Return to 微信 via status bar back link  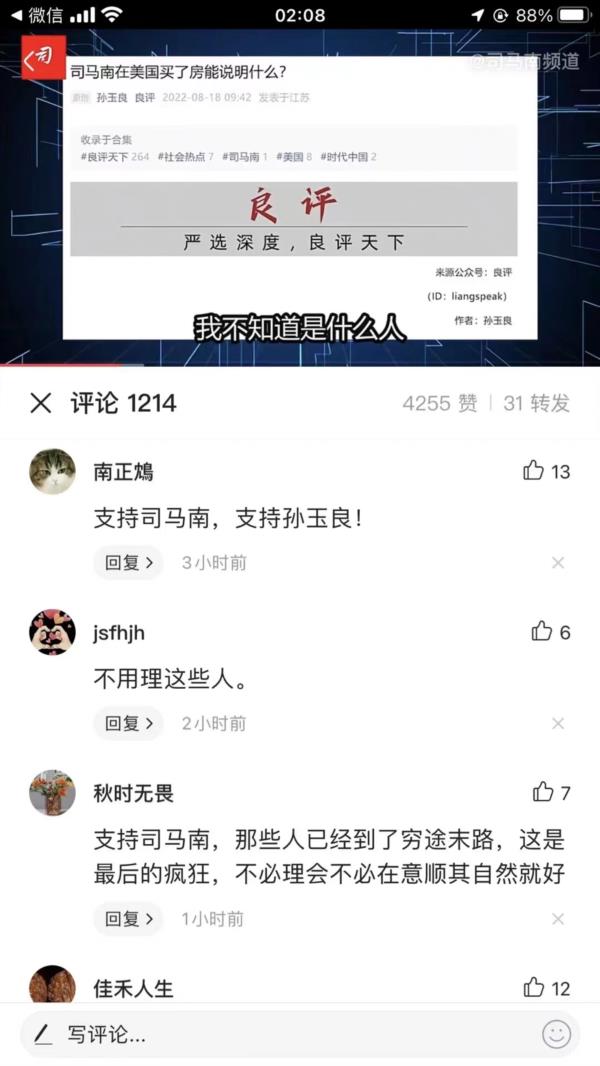click(37, 15)
